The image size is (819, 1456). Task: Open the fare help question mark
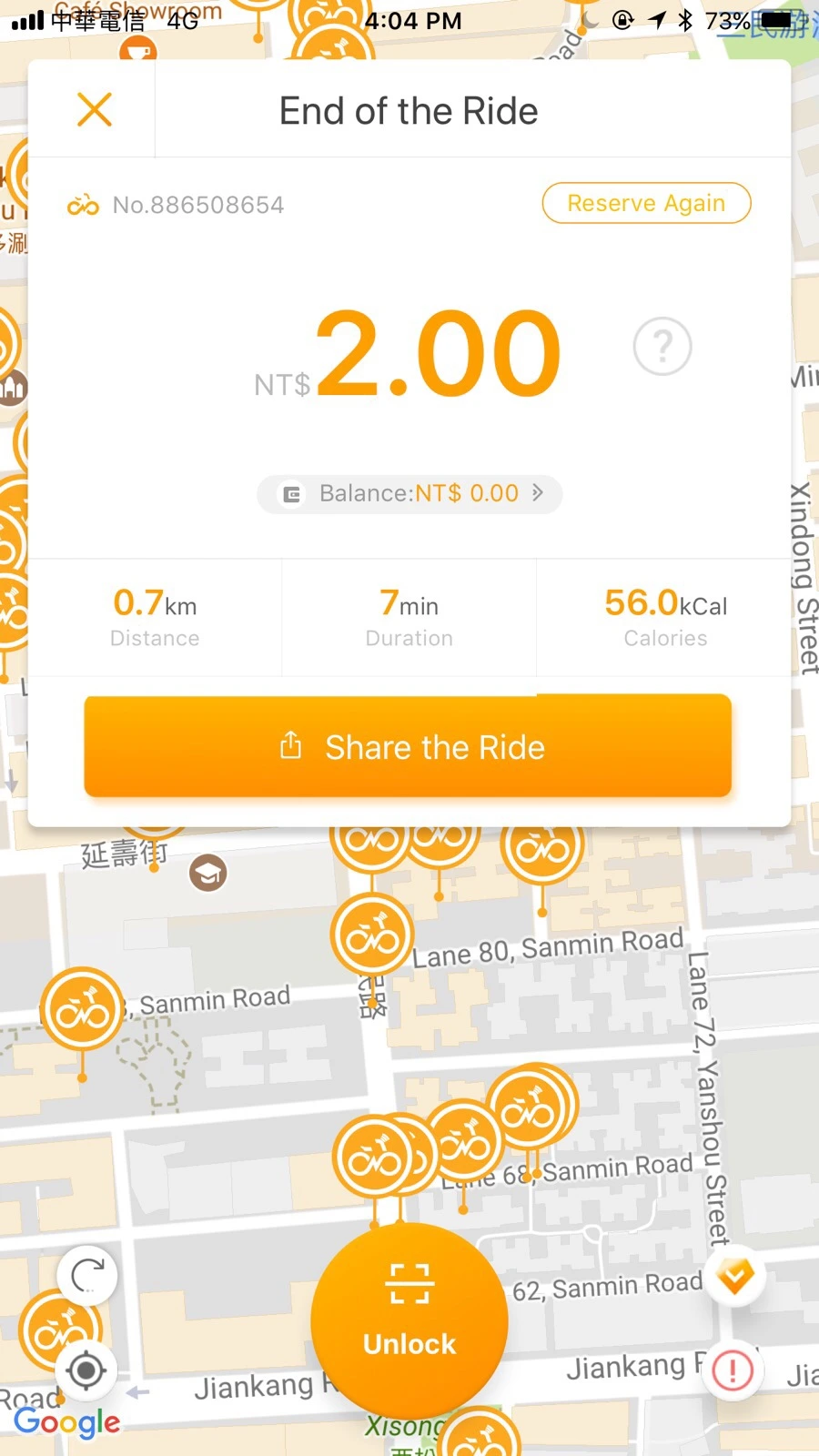click(x=662, y=347)
